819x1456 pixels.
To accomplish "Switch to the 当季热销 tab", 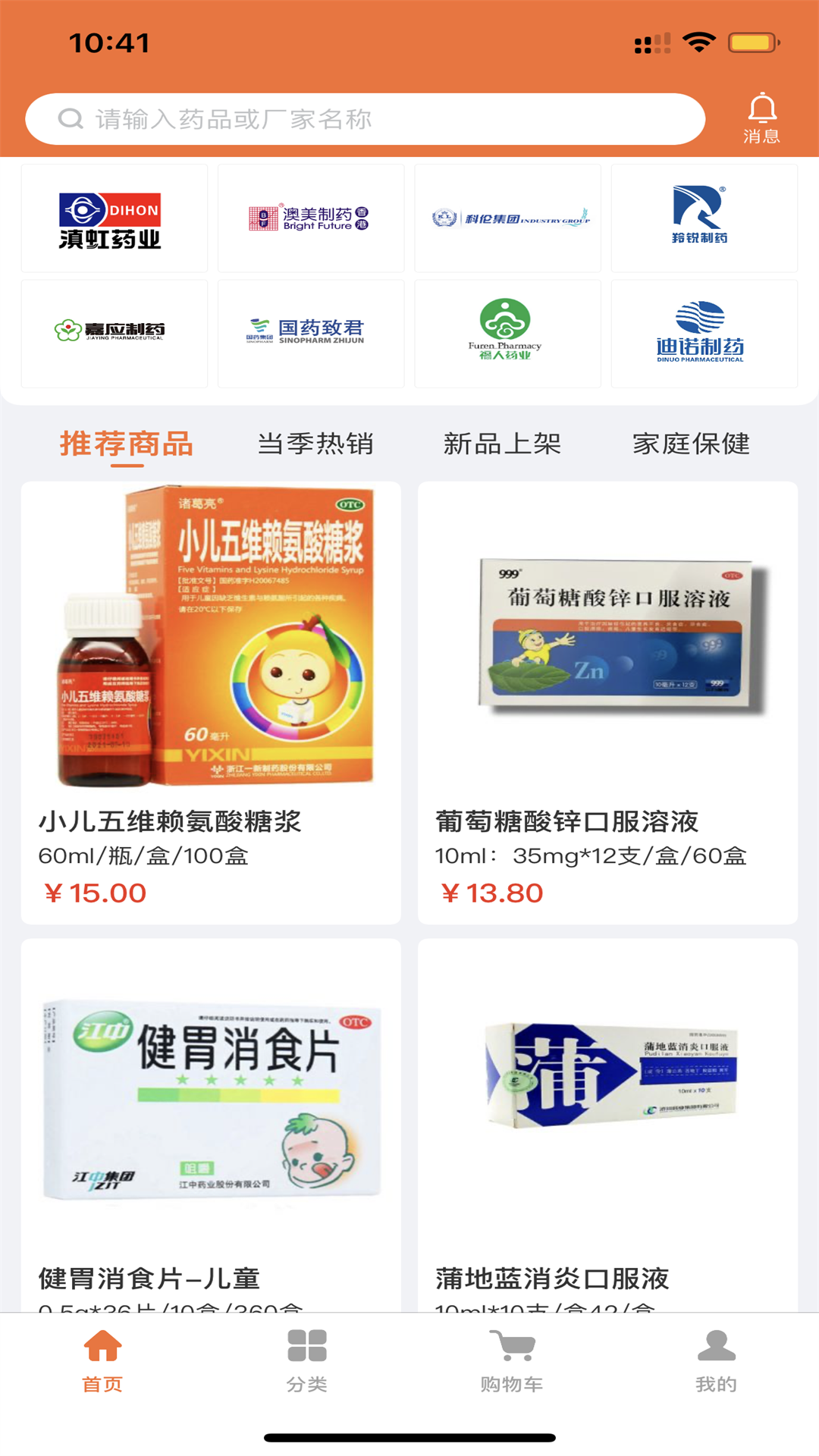I will [315, 444].
